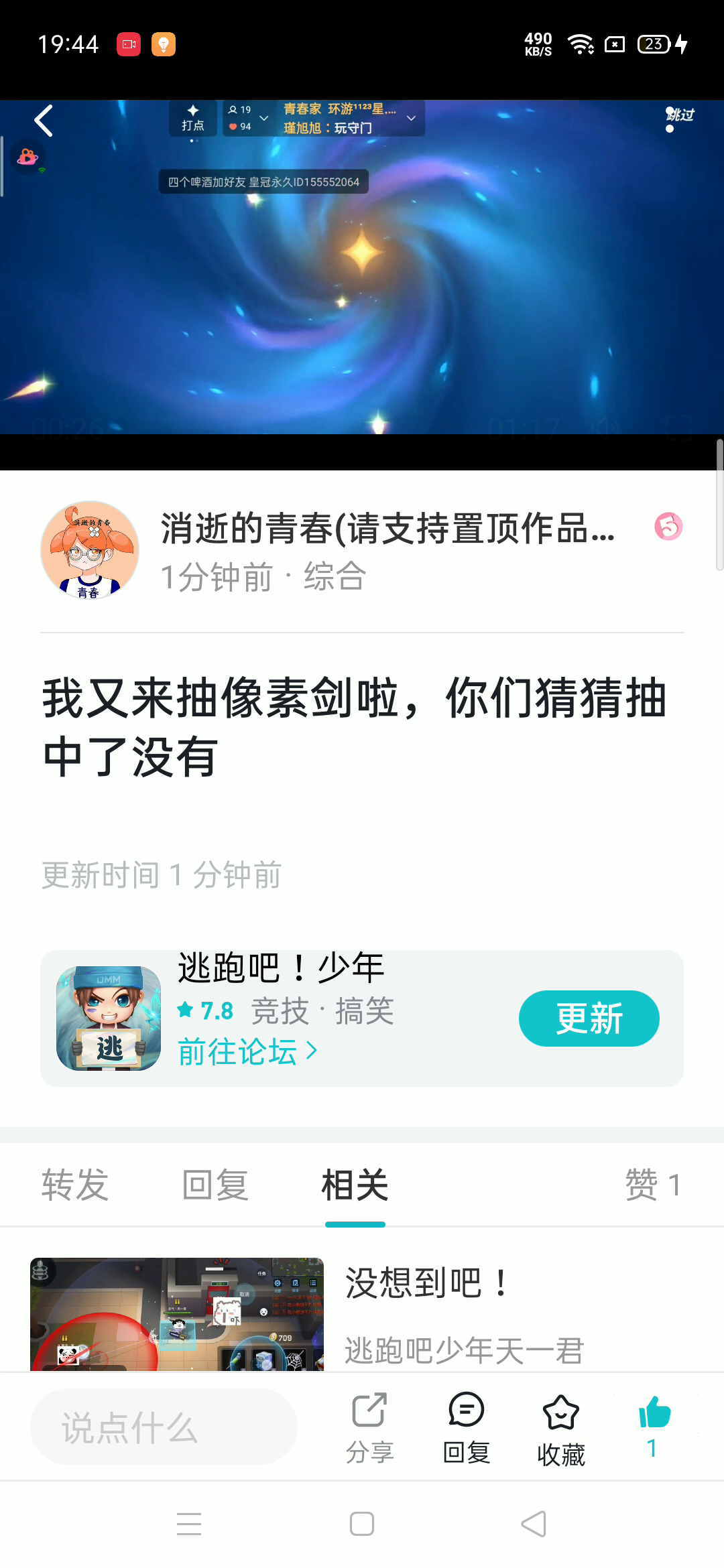This screenshot has width=724, height=1568.
Task: Open the author's avatar profile
Action: (x=90, y=549)
